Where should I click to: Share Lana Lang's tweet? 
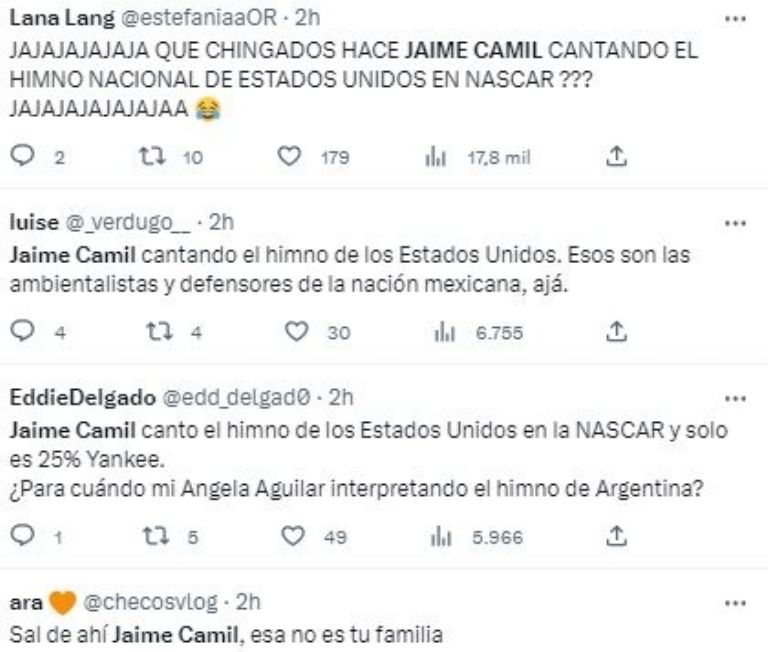pos(617,156)
